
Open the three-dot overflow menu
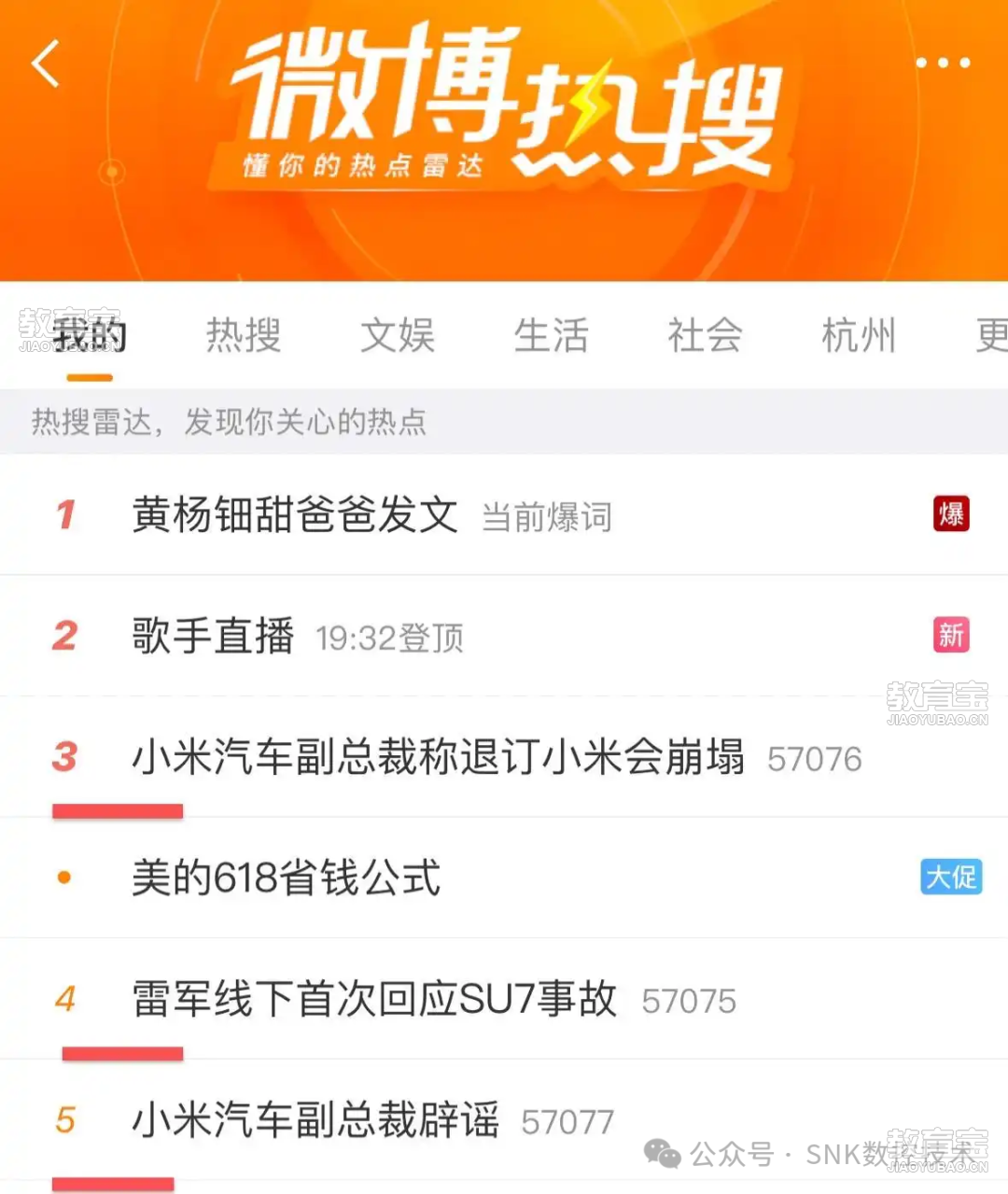[x=942, y=63]
